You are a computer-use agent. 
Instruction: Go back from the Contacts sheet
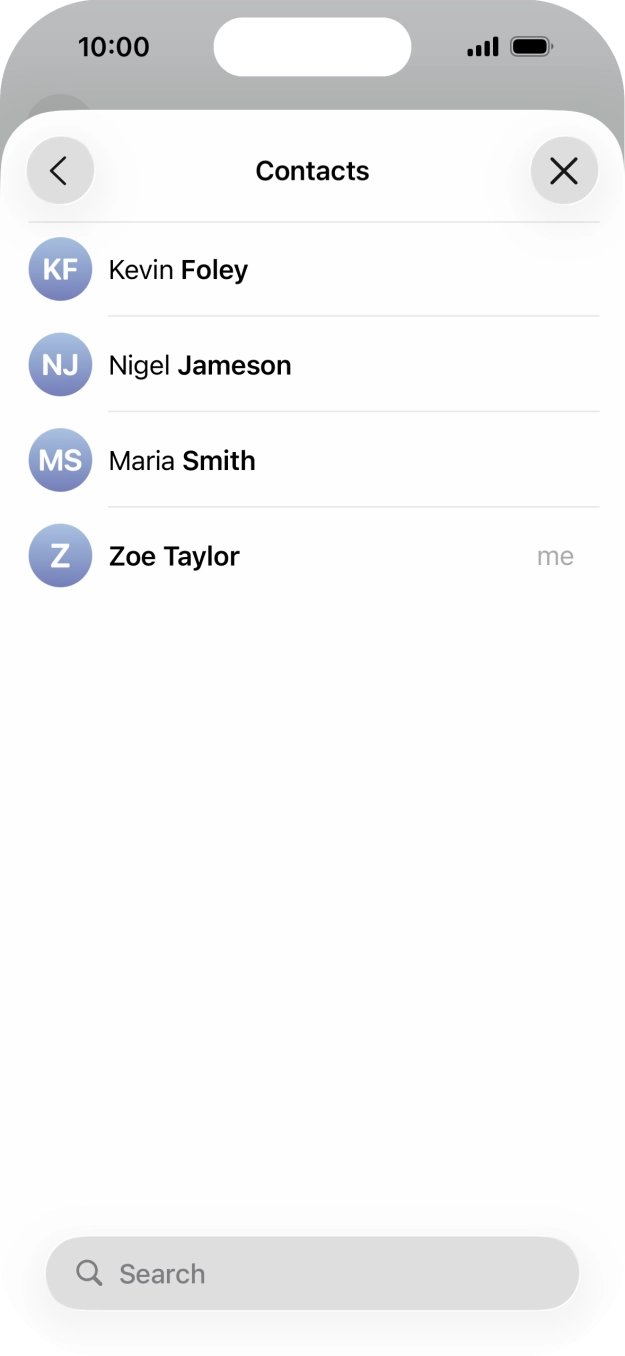(60, 171)
